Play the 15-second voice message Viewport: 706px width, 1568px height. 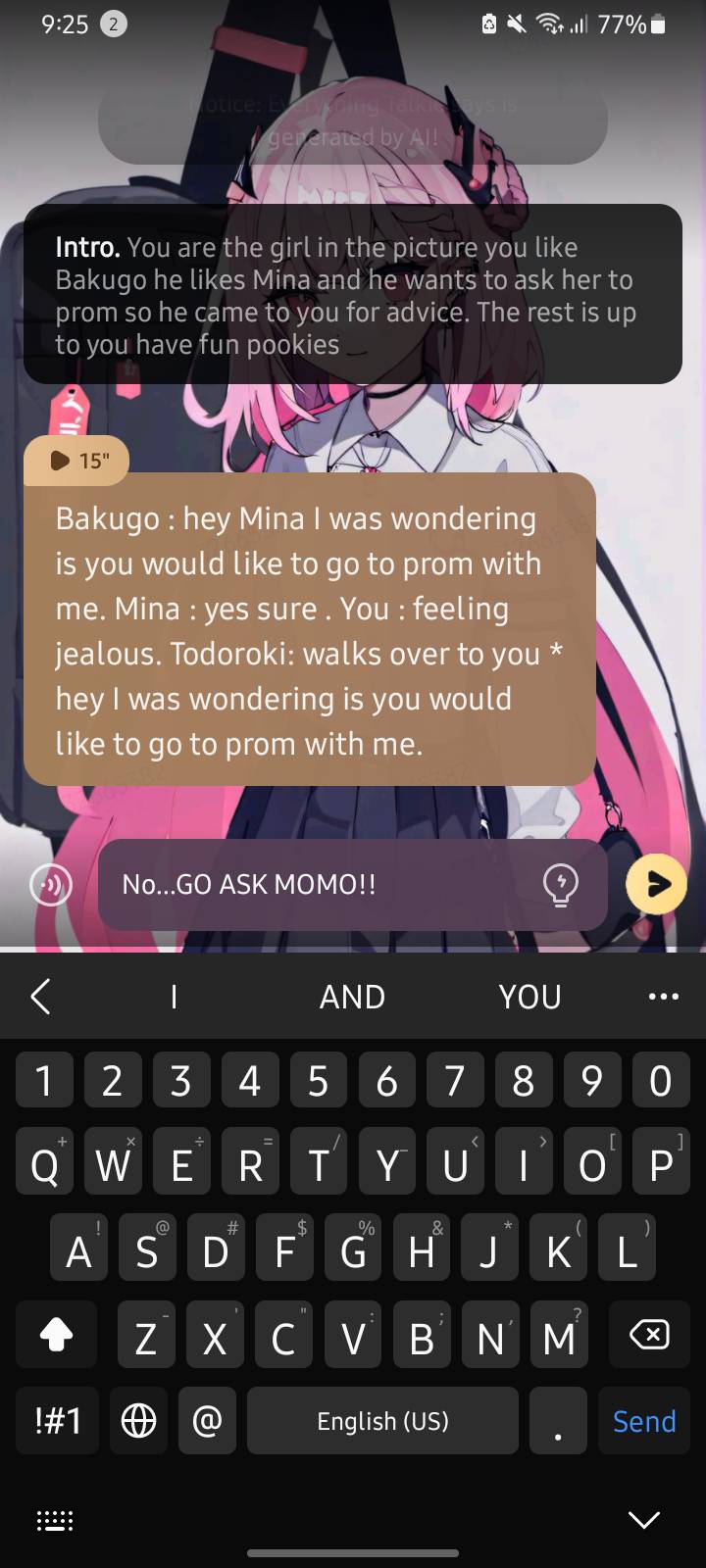pyautogui.click(x=76, y=460)
